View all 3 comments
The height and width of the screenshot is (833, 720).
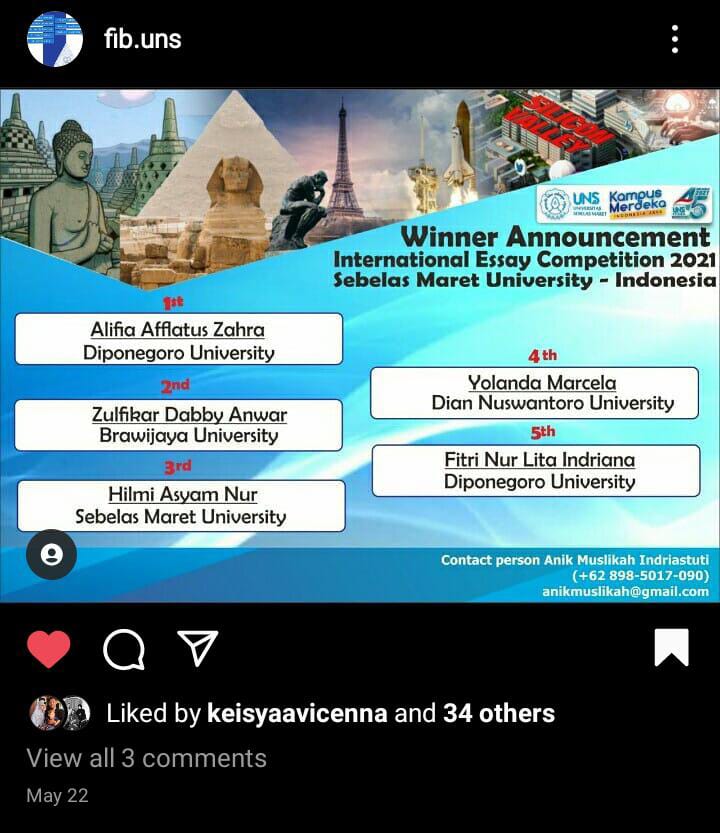pos(146,758)
